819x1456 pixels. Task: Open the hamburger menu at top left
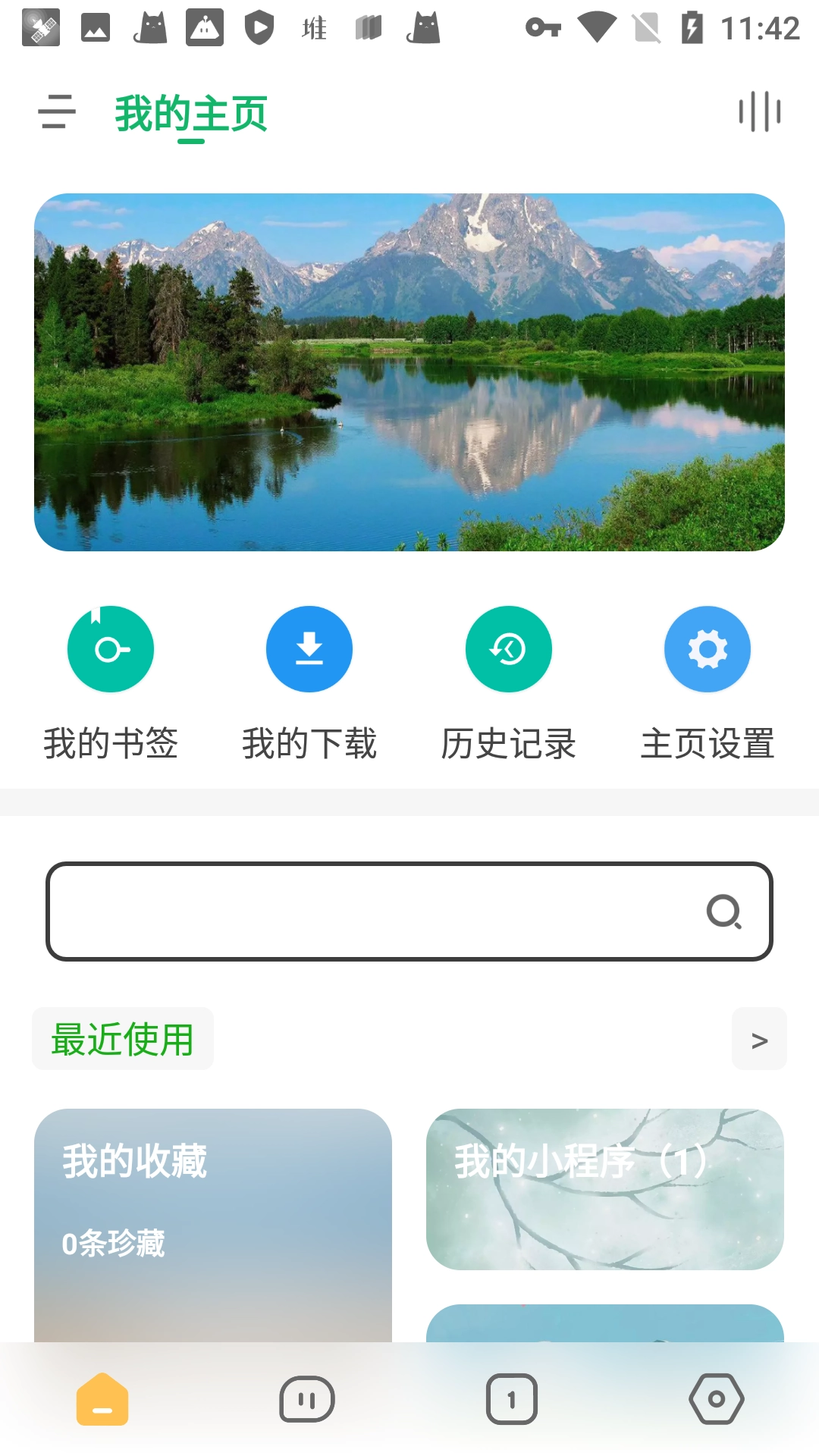click(x=55, y=111)
